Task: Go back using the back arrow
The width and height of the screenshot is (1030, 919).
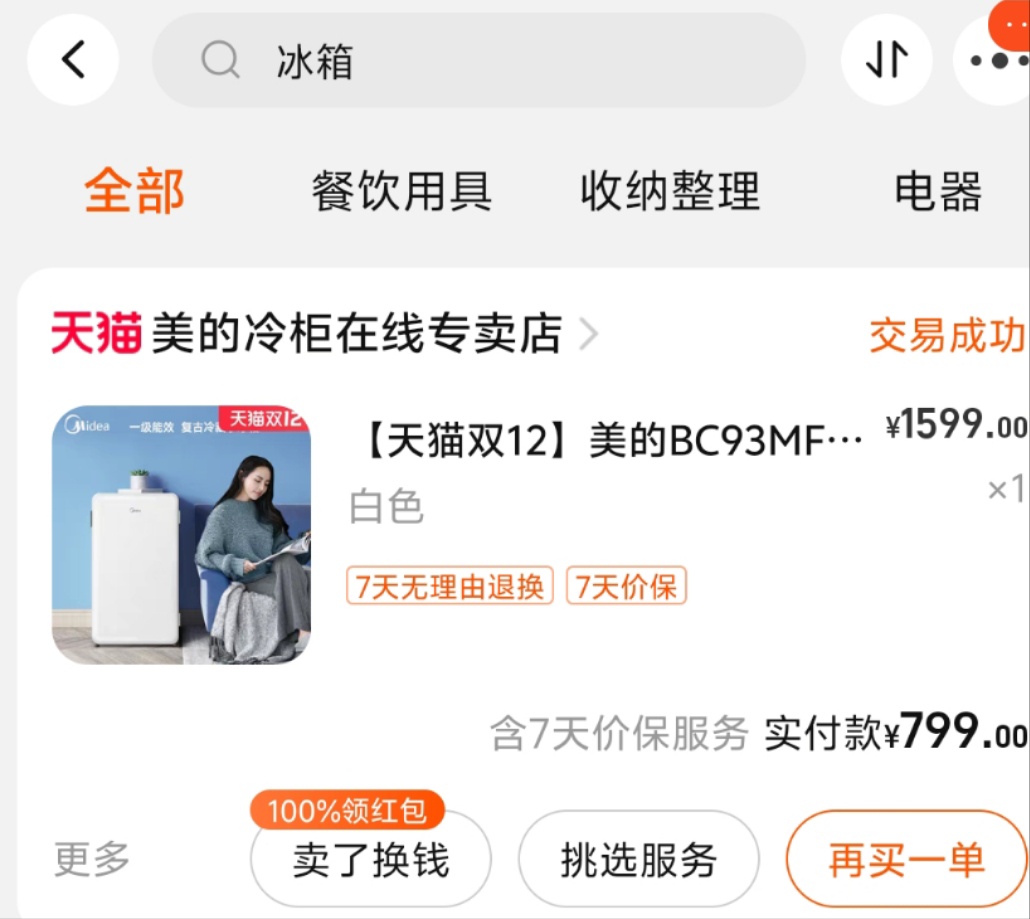Action: [x=73, y=60]
